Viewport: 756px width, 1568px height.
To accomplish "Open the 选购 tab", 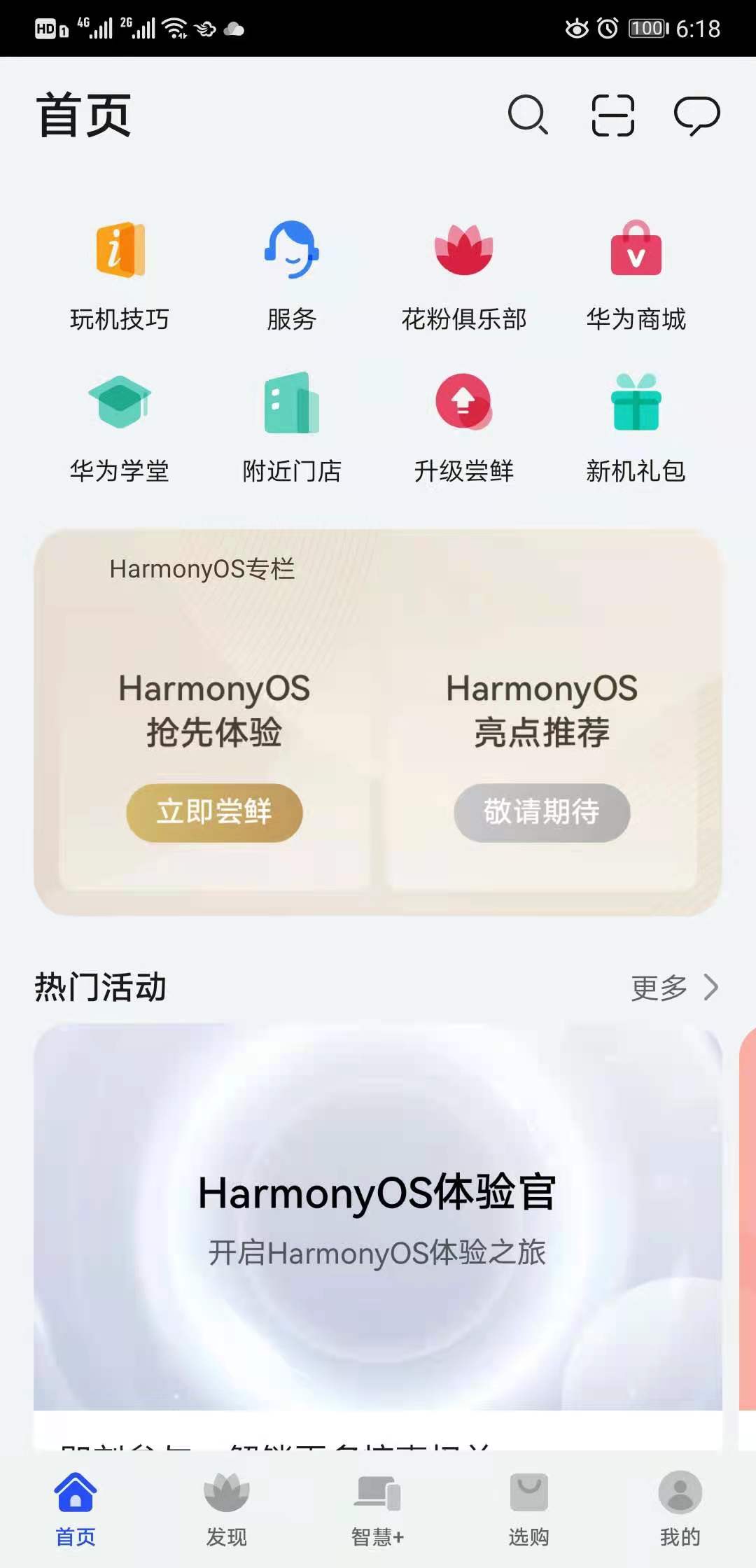I will pos(529,1508).
